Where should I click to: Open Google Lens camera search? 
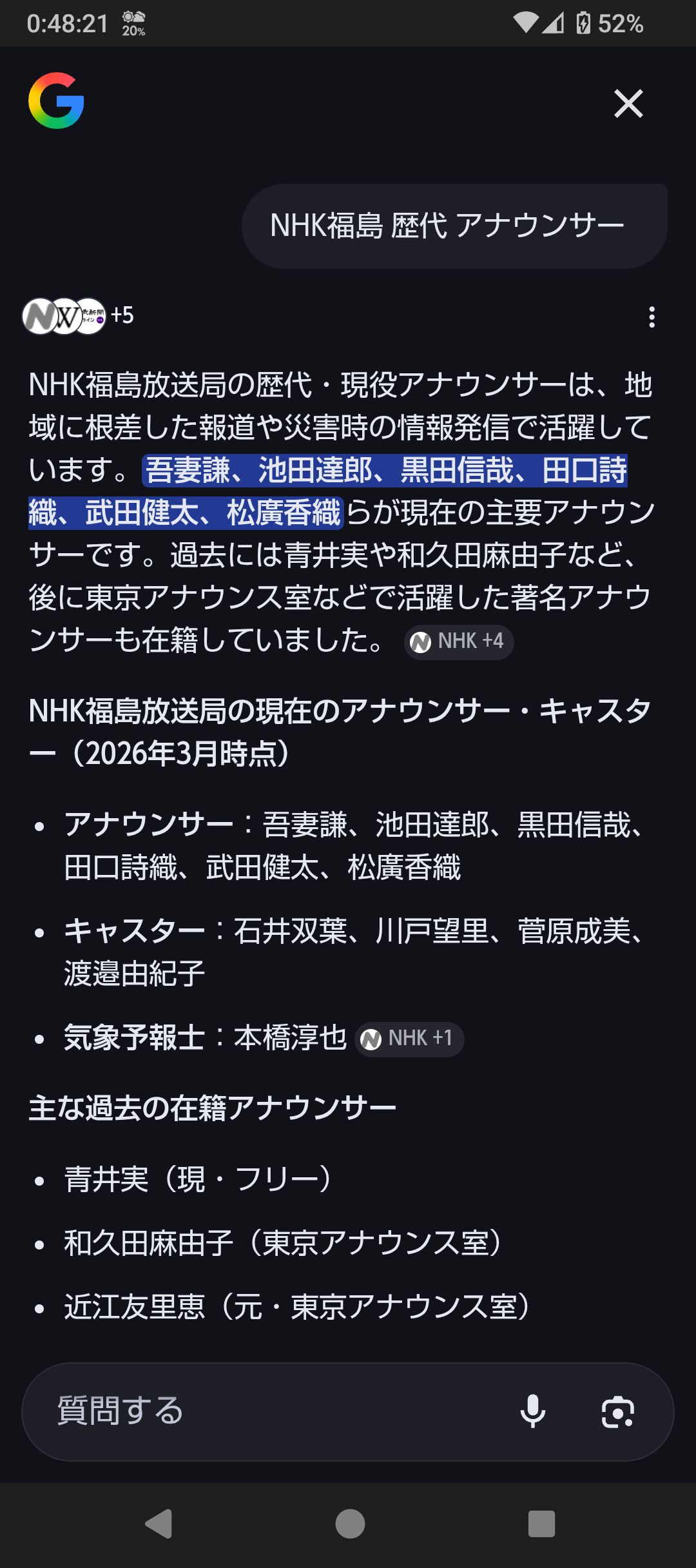click(617, 1411)
